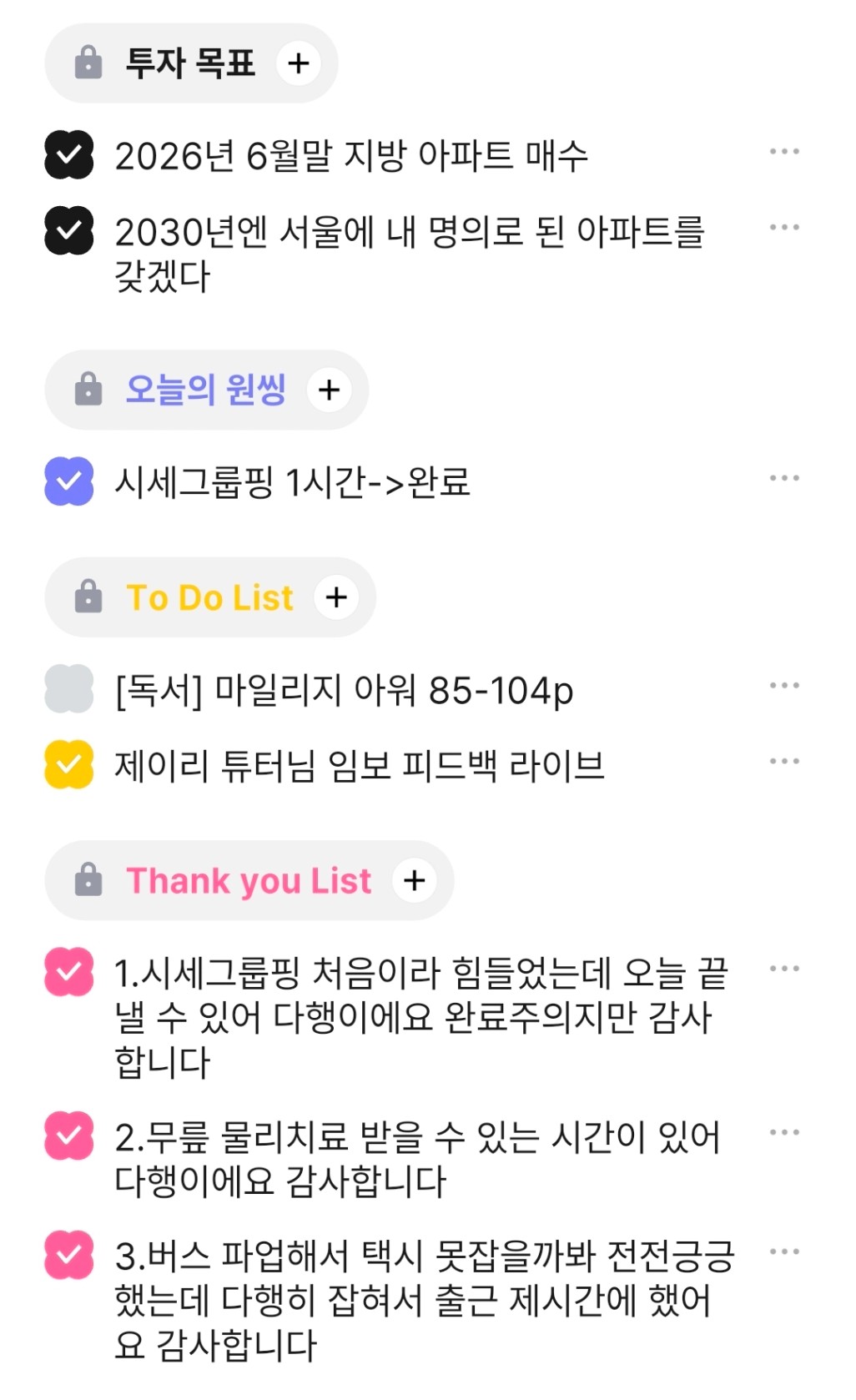Uncheck the 1.시세그룹핑 처음이라 thank you entry
This screenshot has width=856, height=1400.
[69, 972]
